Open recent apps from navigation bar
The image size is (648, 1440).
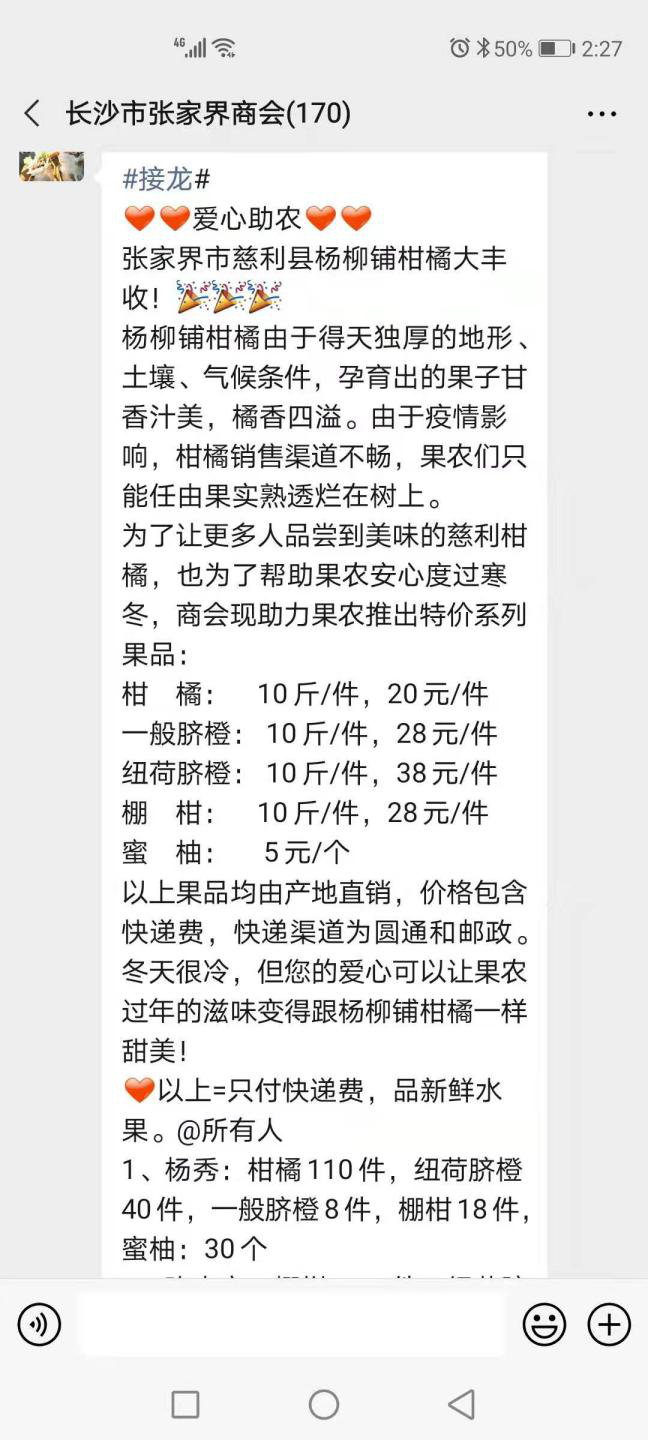[x=185, y=1404]
